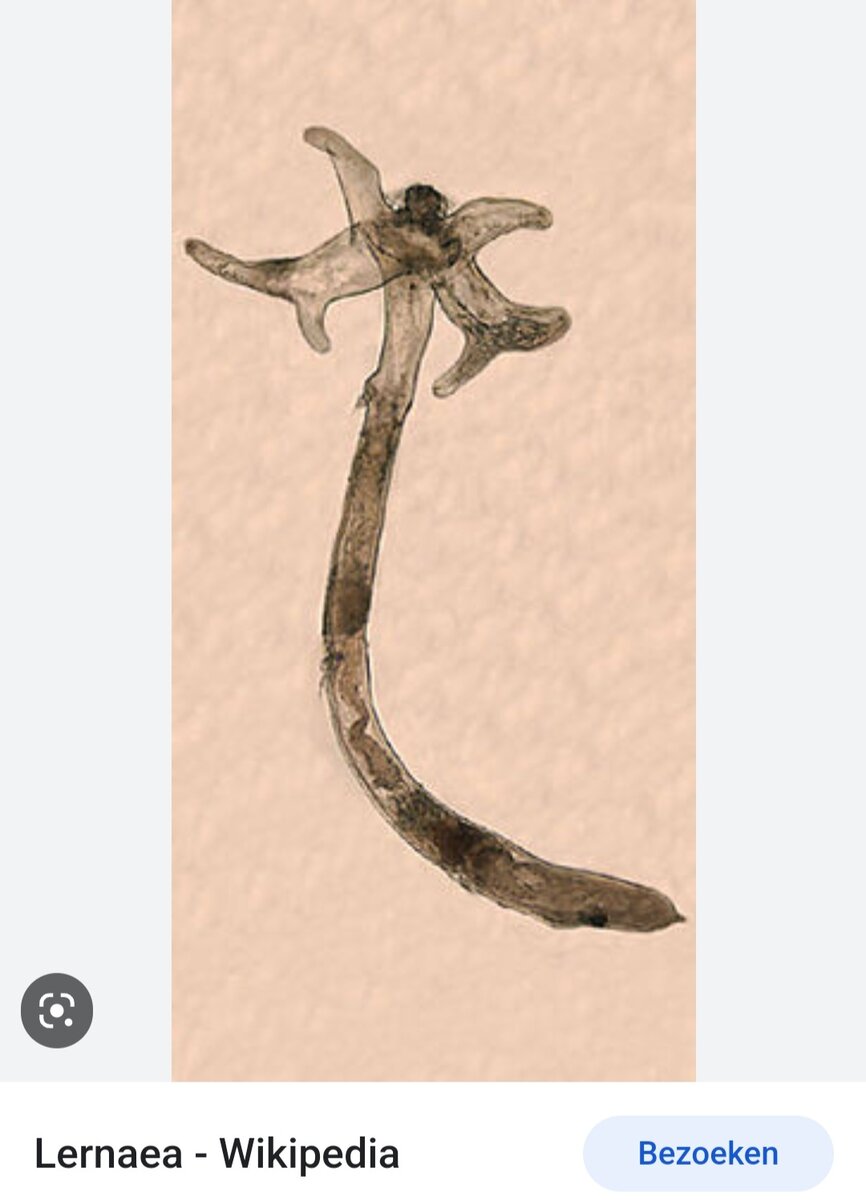The width and height of the screenshot is (866, 1200).
Task: Tap the Bezoeken button
Action: tap(708, 1153)
